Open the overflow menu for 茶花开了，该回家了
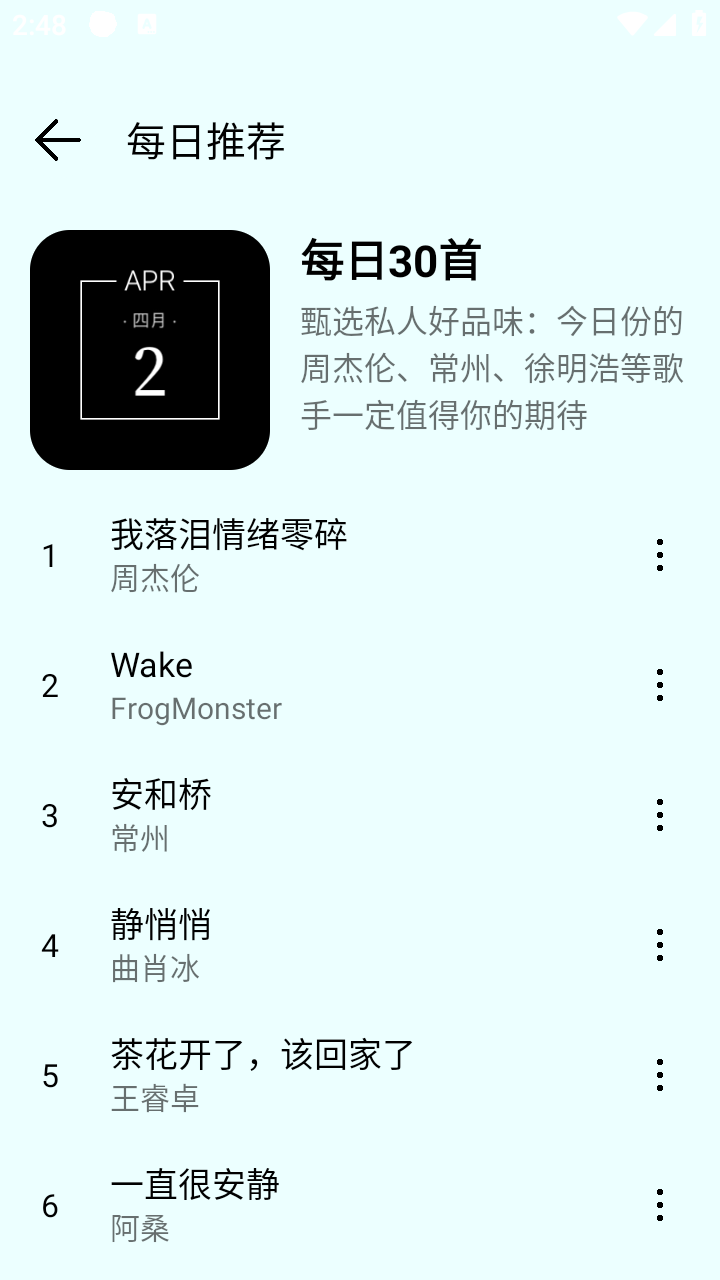The height and width of the screenshot is (1280, 720). pos(659,1075)
